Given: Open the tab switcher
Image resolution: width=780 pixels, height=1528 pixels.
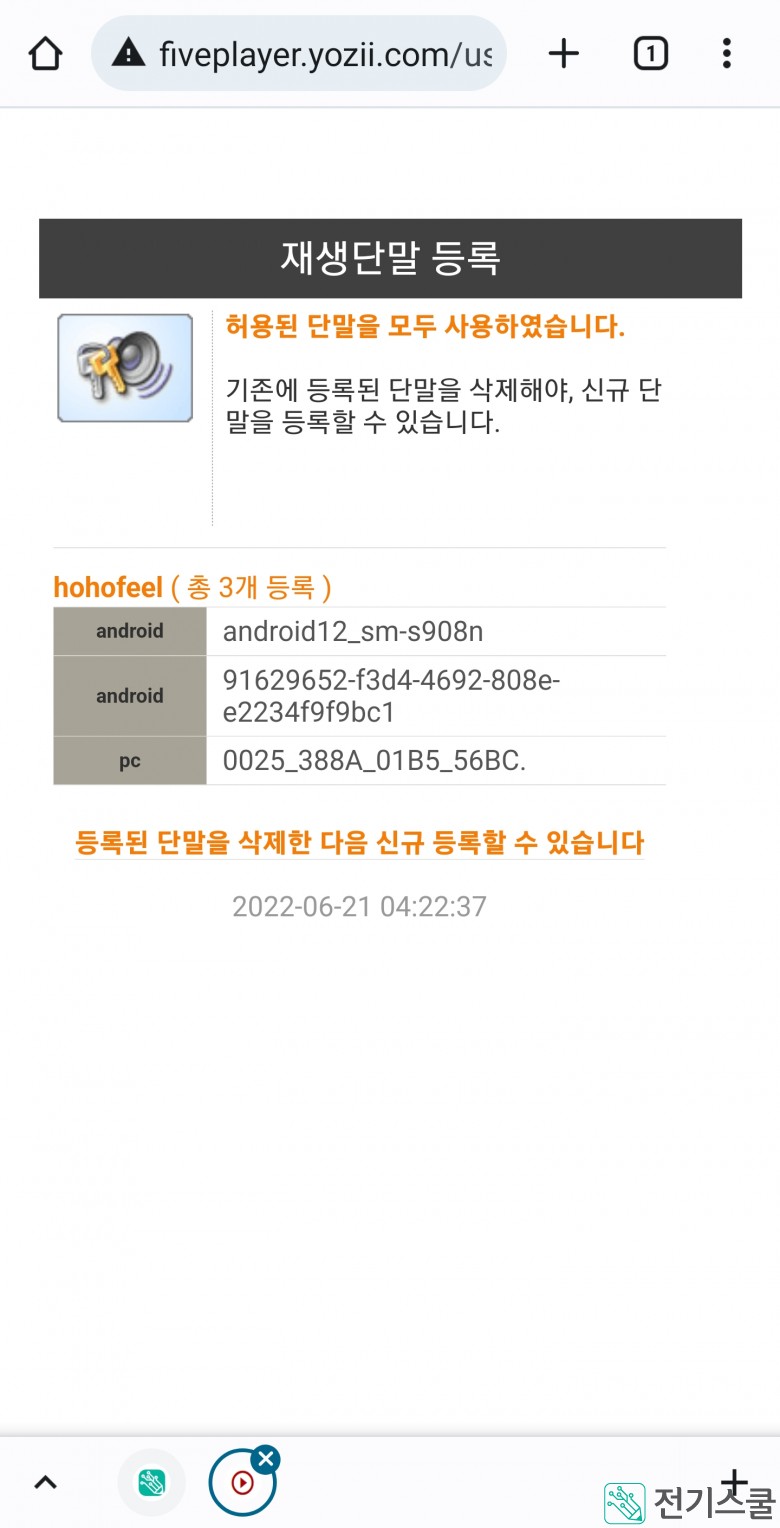Looking at the screenshot, I should (x=650, y=54).
